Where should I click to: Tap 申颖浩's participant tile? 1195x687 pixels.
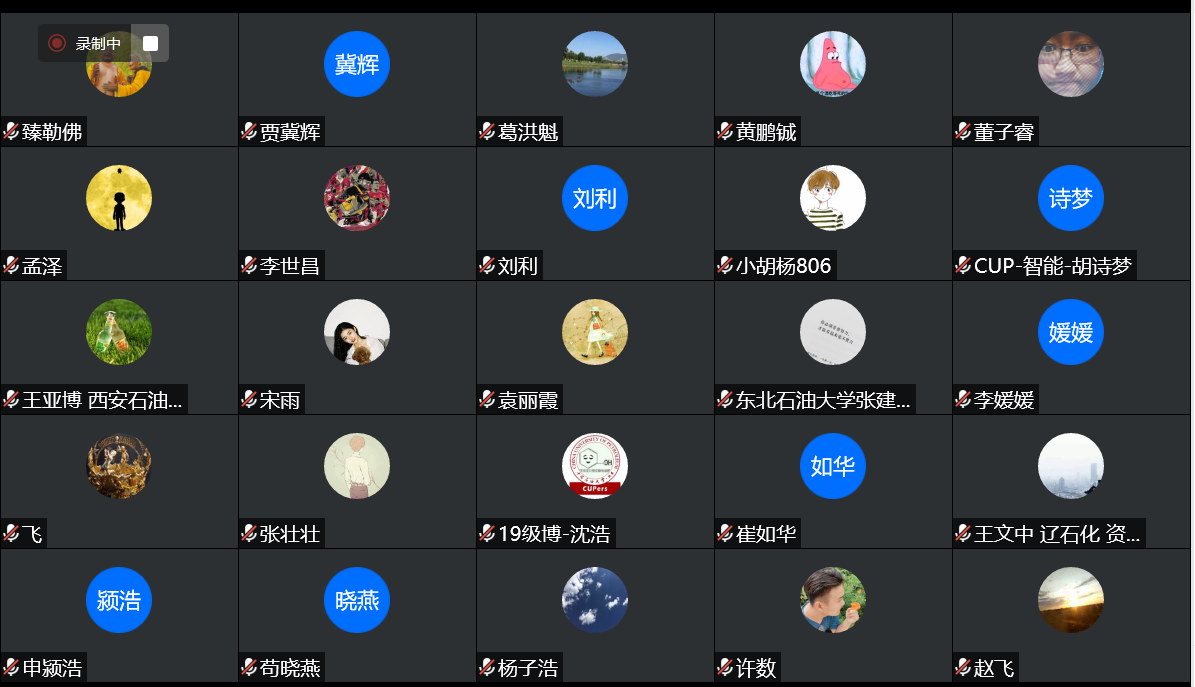(119, 615)
